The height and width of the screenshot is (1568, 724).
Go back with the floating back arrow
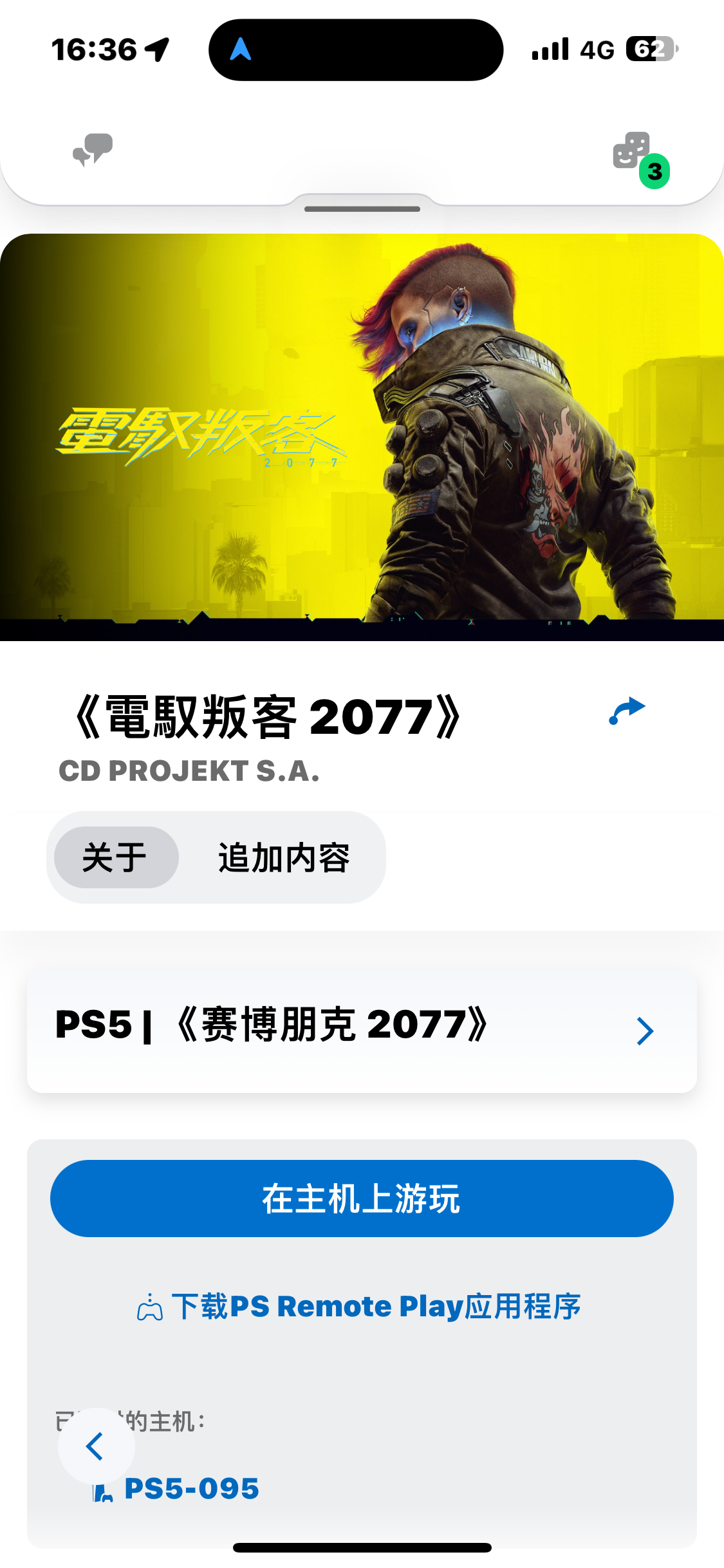(x=96, y=1446)
